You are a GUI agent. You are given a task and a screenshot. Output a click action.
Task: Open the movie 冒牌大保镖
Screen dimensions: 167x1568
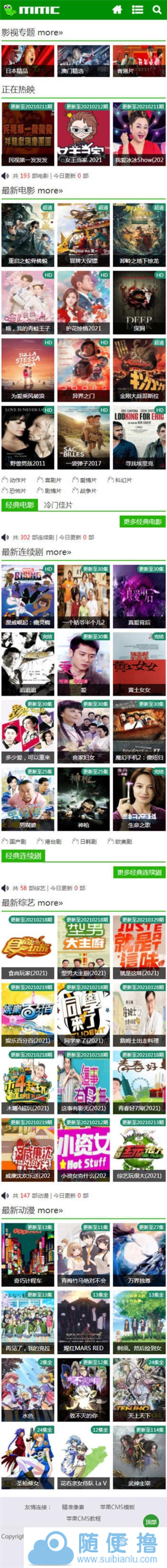point(83,234)
